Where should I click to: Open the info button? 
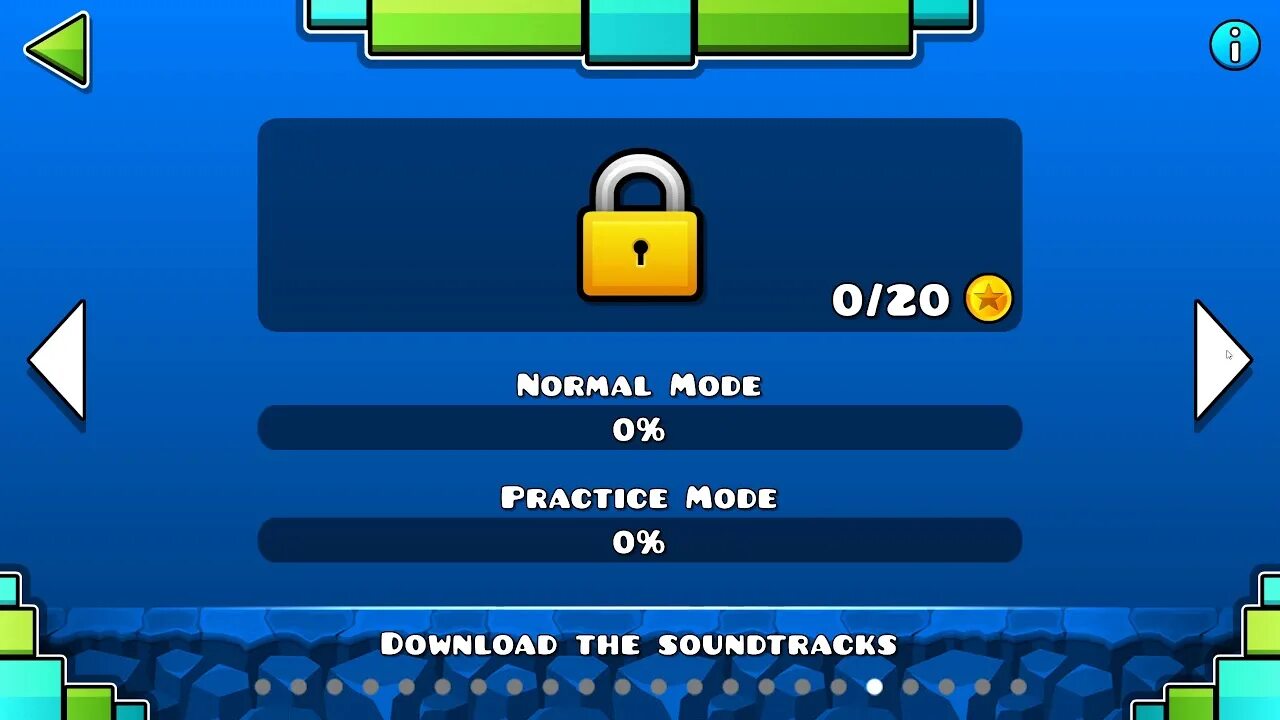pos(1235,45)
